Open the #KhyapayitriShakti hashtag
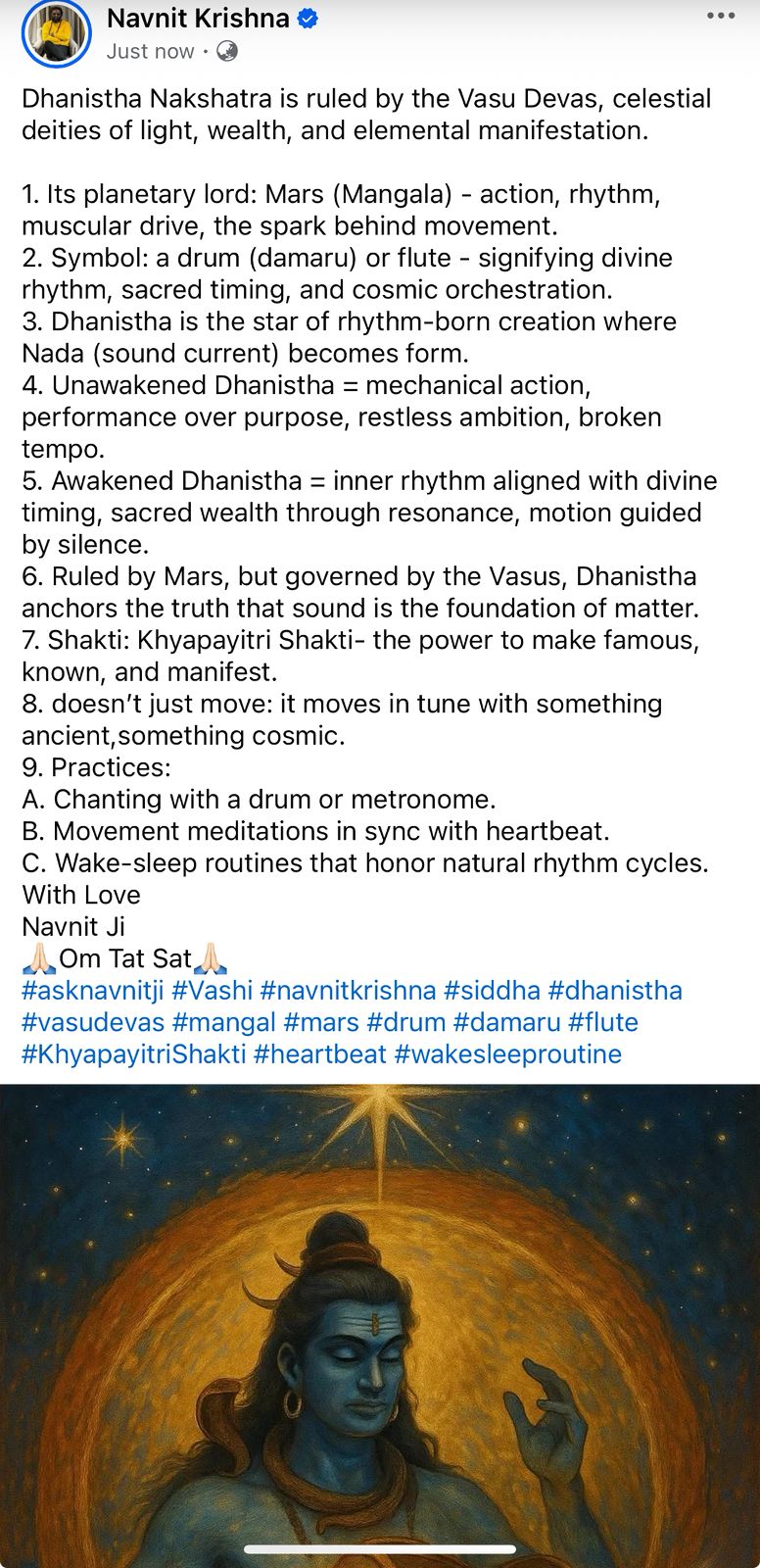The height and width of the screenshot is (1568, 760). point(133,1054)
